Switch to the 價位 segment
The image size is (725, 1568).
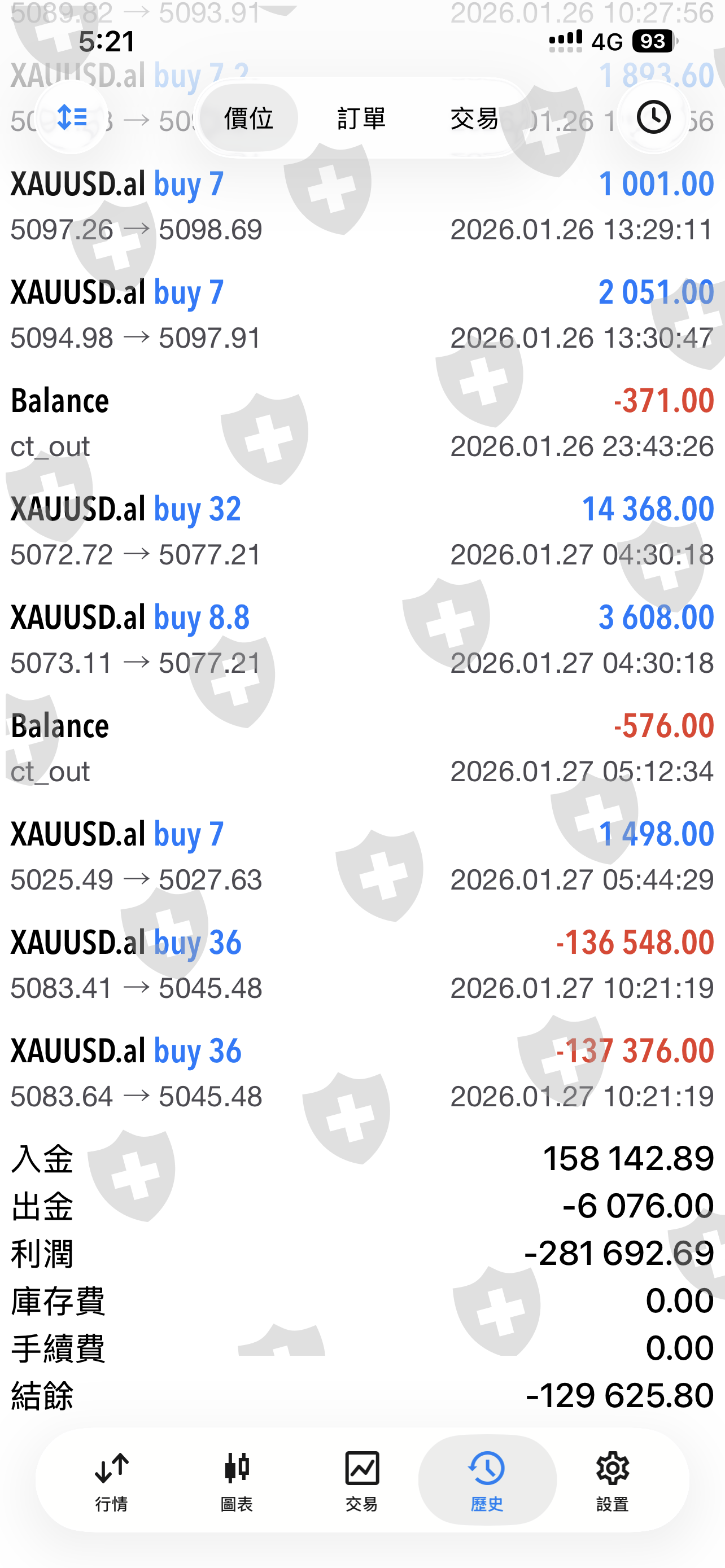pos(248,118)
